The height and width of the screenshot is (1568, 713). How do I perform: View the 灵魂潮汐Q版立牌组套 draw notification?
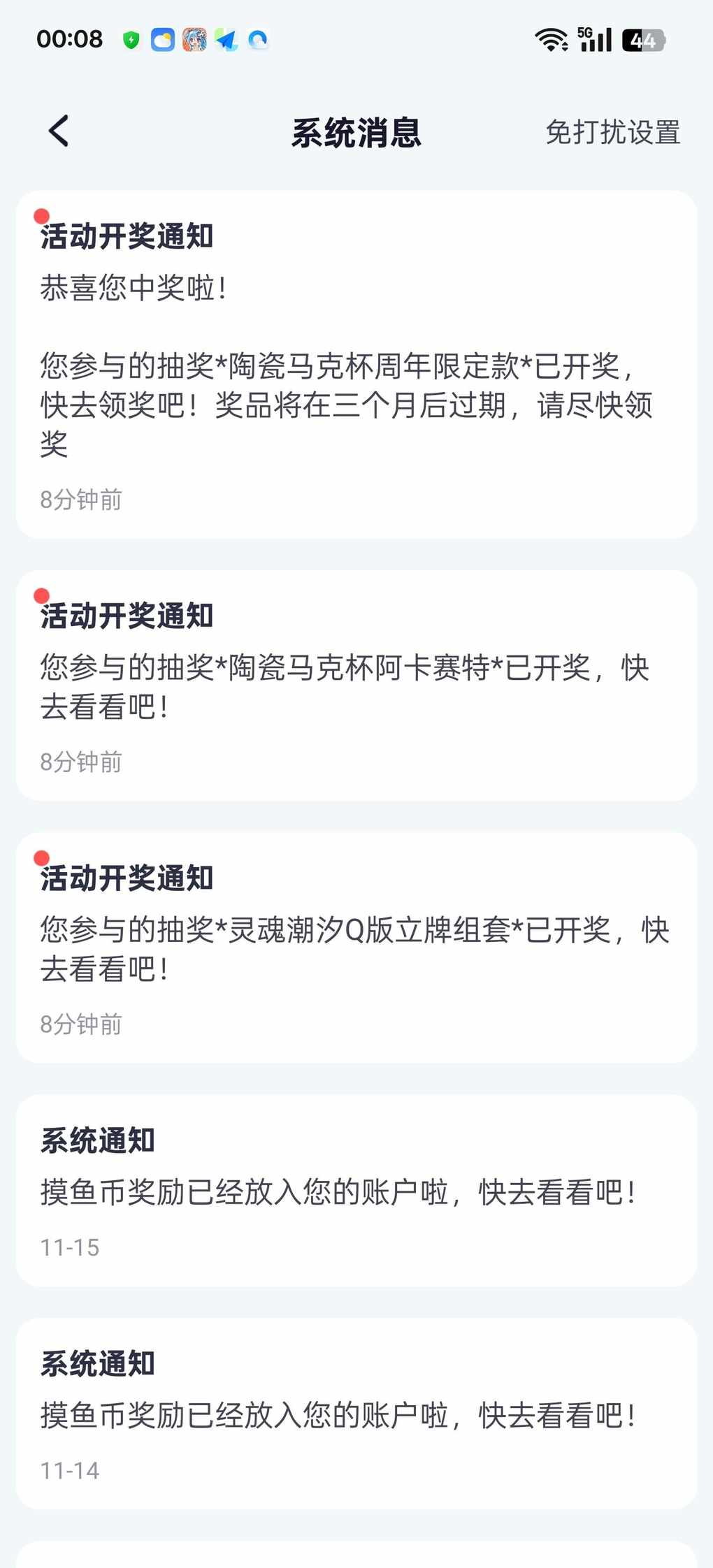pyautogui.click(x=356, y=948)
